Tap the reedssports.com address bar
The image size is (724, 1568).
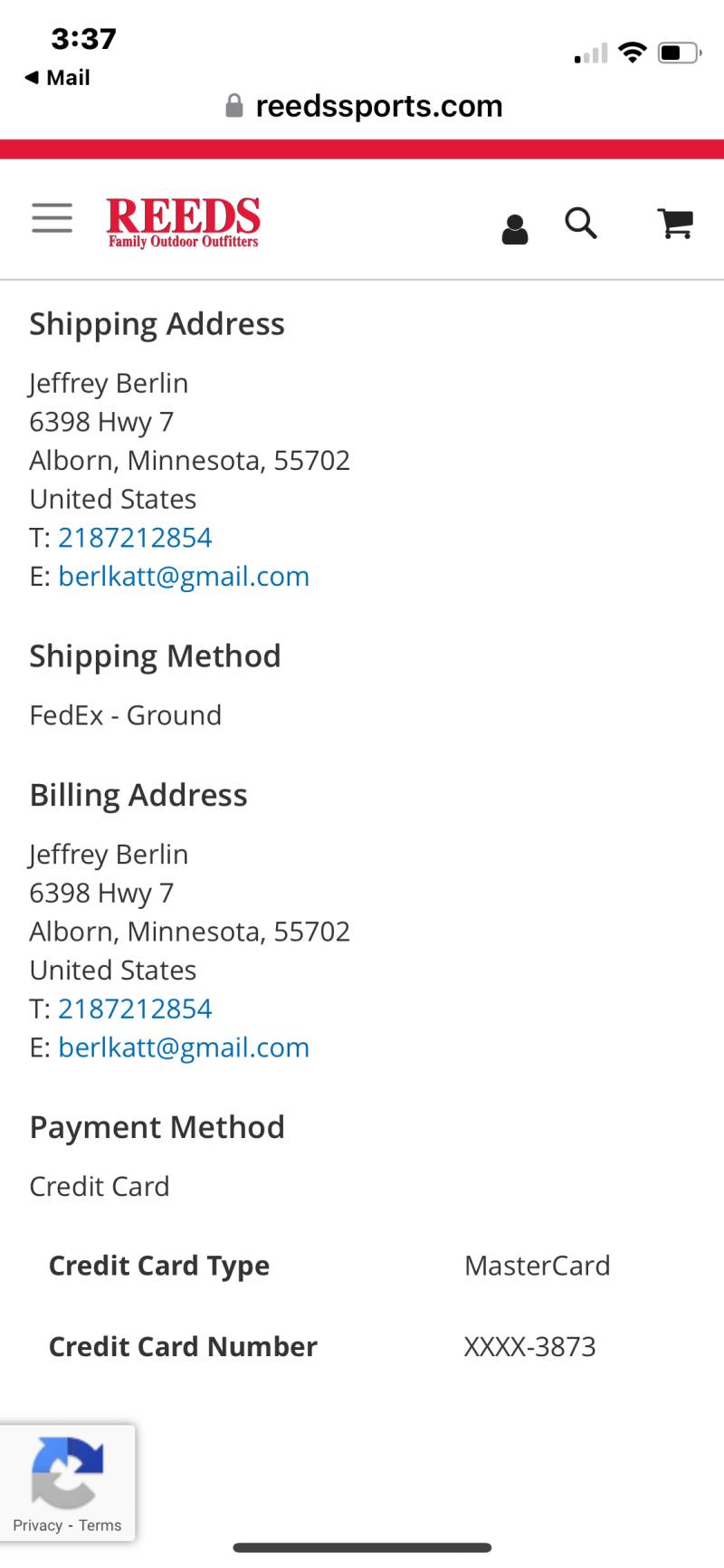pos(363,106)
